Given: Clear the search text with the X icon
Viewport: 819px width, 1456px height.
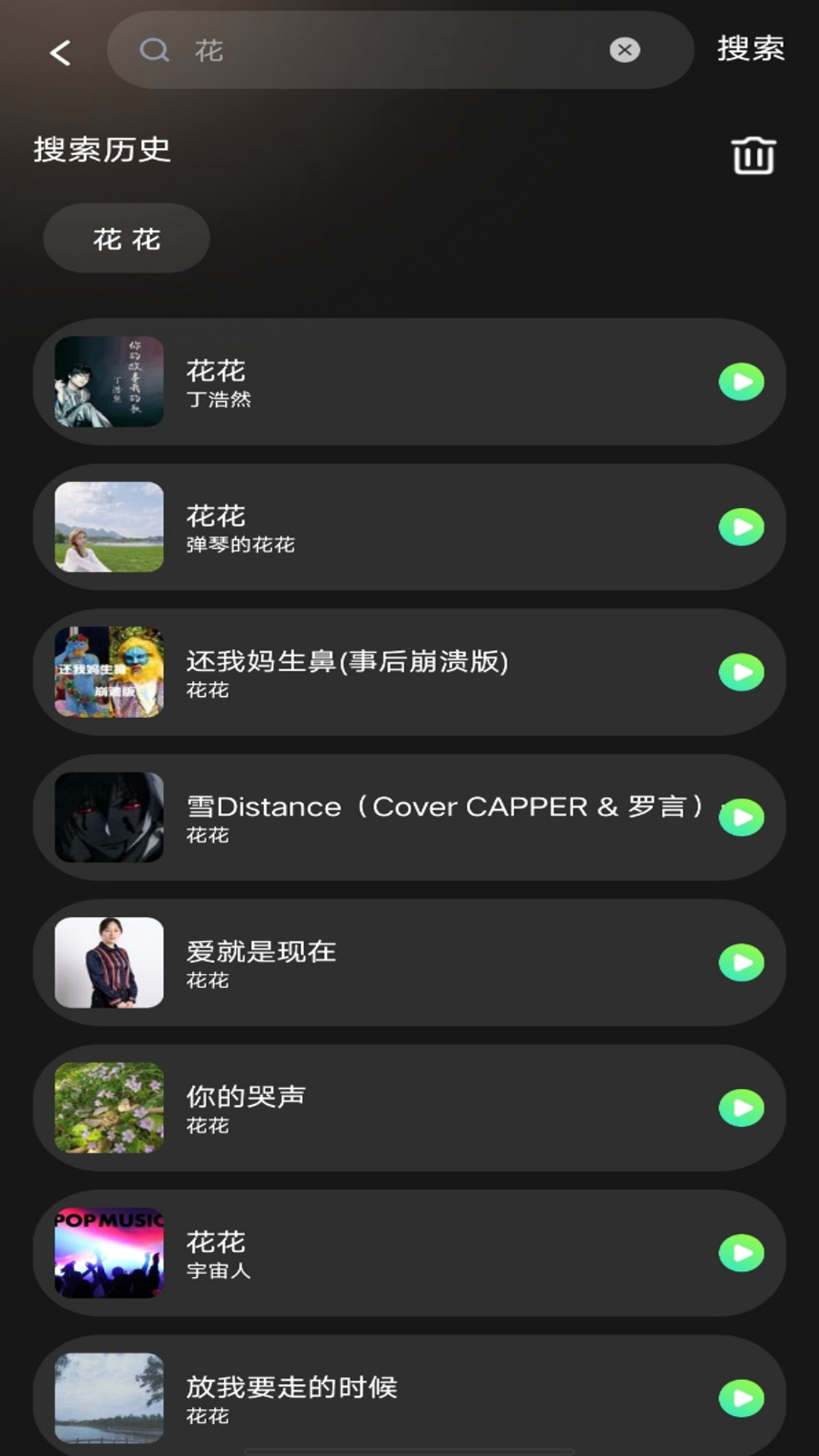Looking at the screenshot, I should click(623, 52).
